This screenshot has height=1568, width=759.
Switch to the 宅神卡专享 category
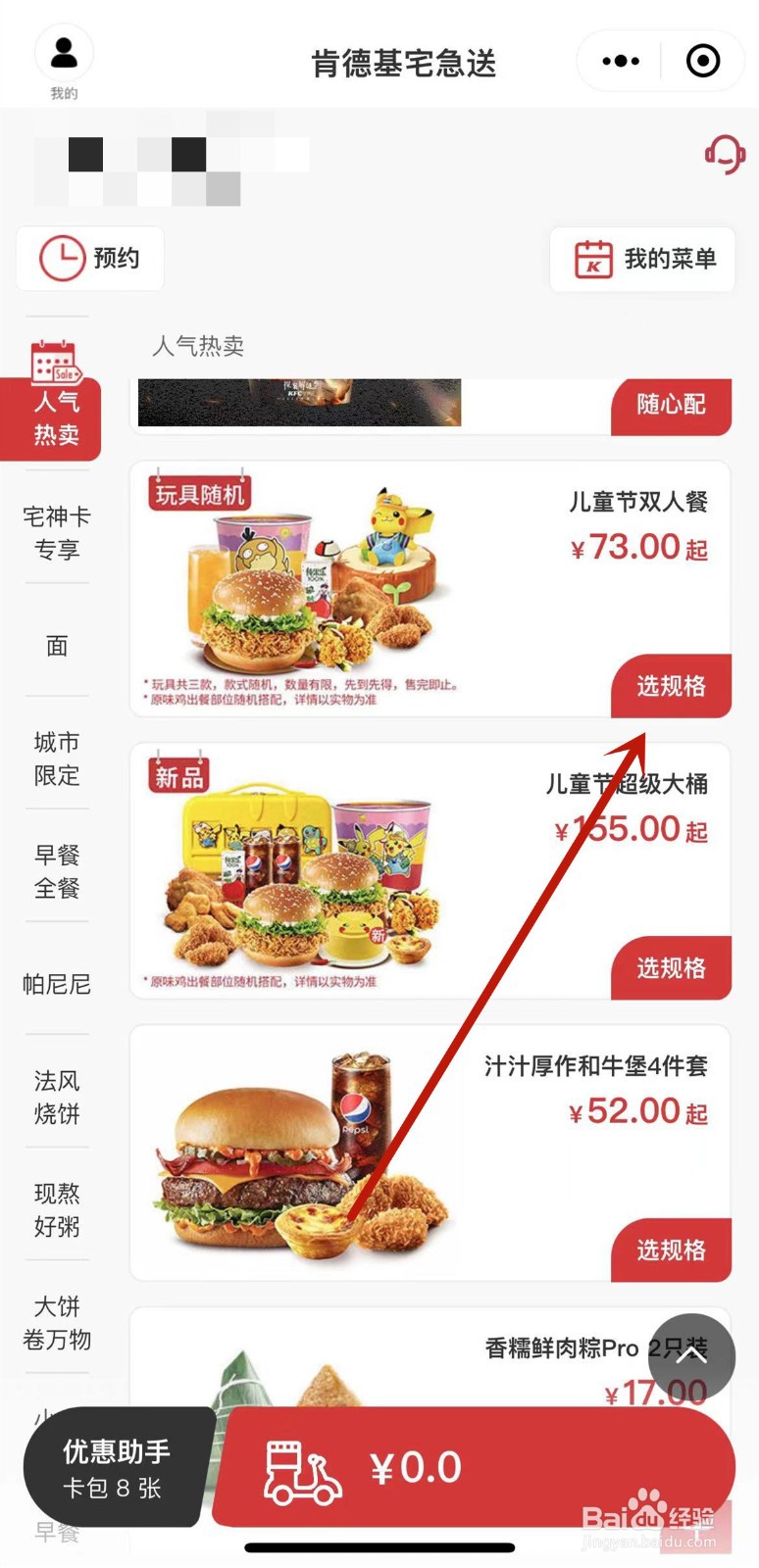[x=54, y=532]
